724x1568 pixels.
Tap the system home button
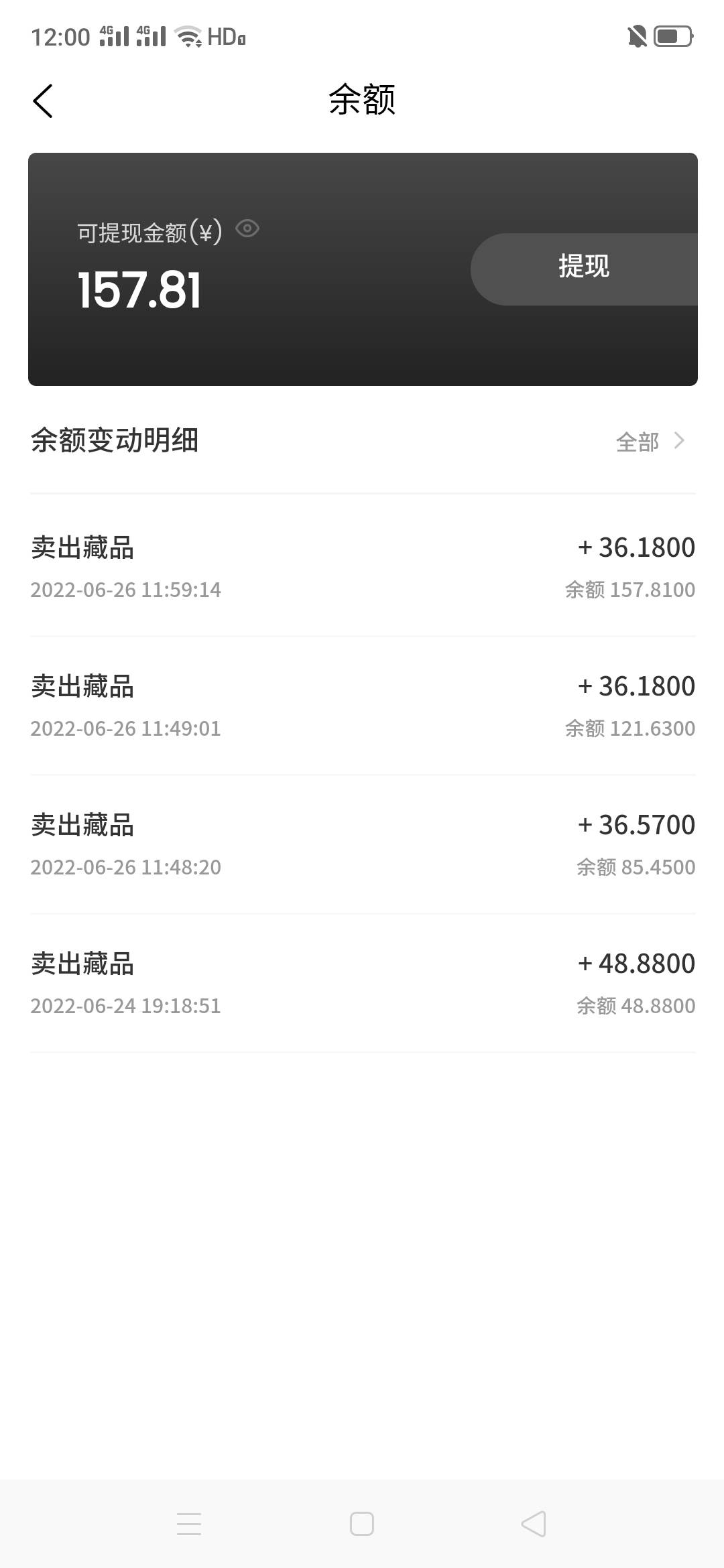[x=362, y=1523]
